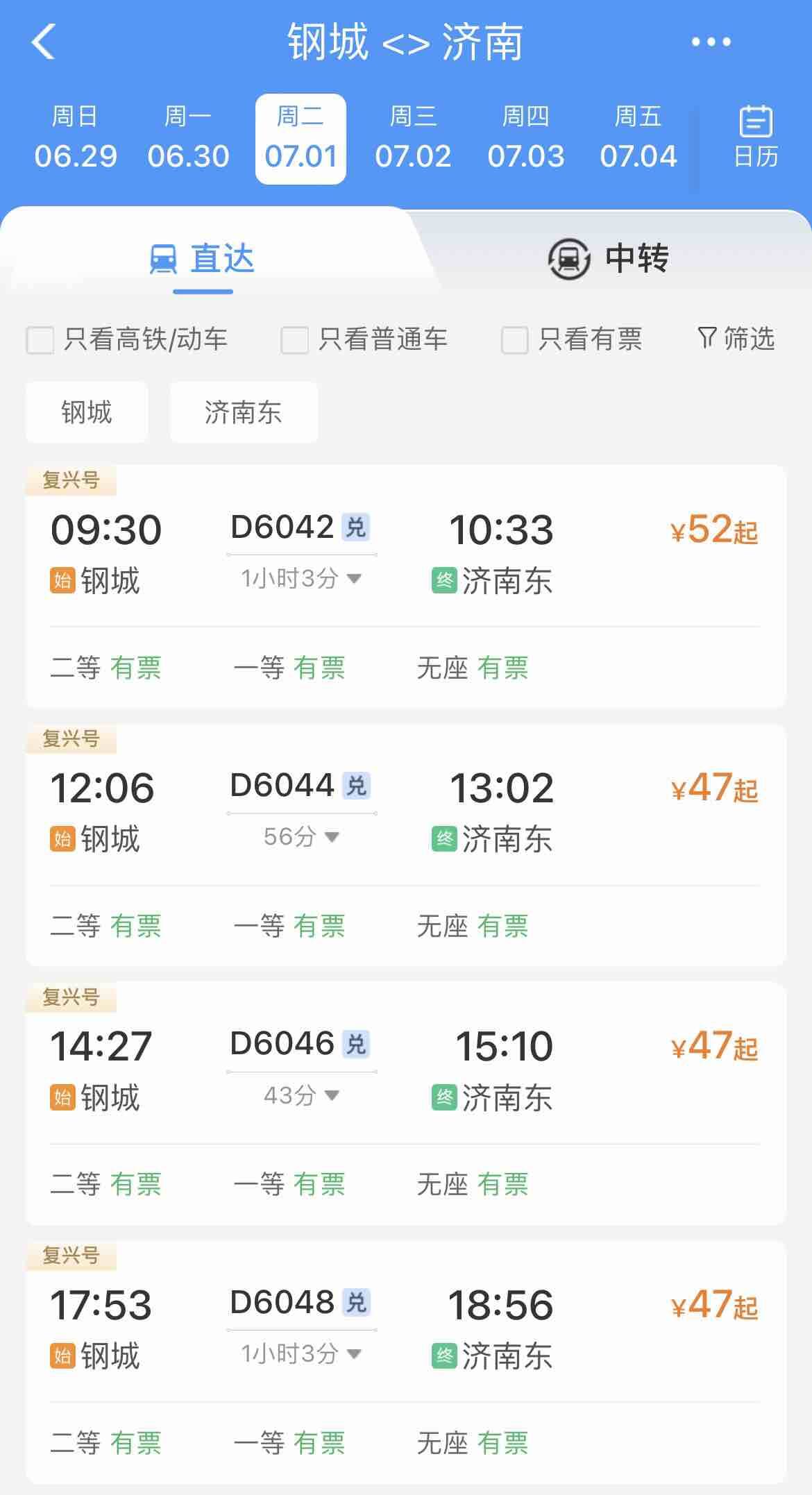The width and height of the screenshot is (812, 1495).
Task: Open the 日历 calendar picker
Action: tap(756, 137)
